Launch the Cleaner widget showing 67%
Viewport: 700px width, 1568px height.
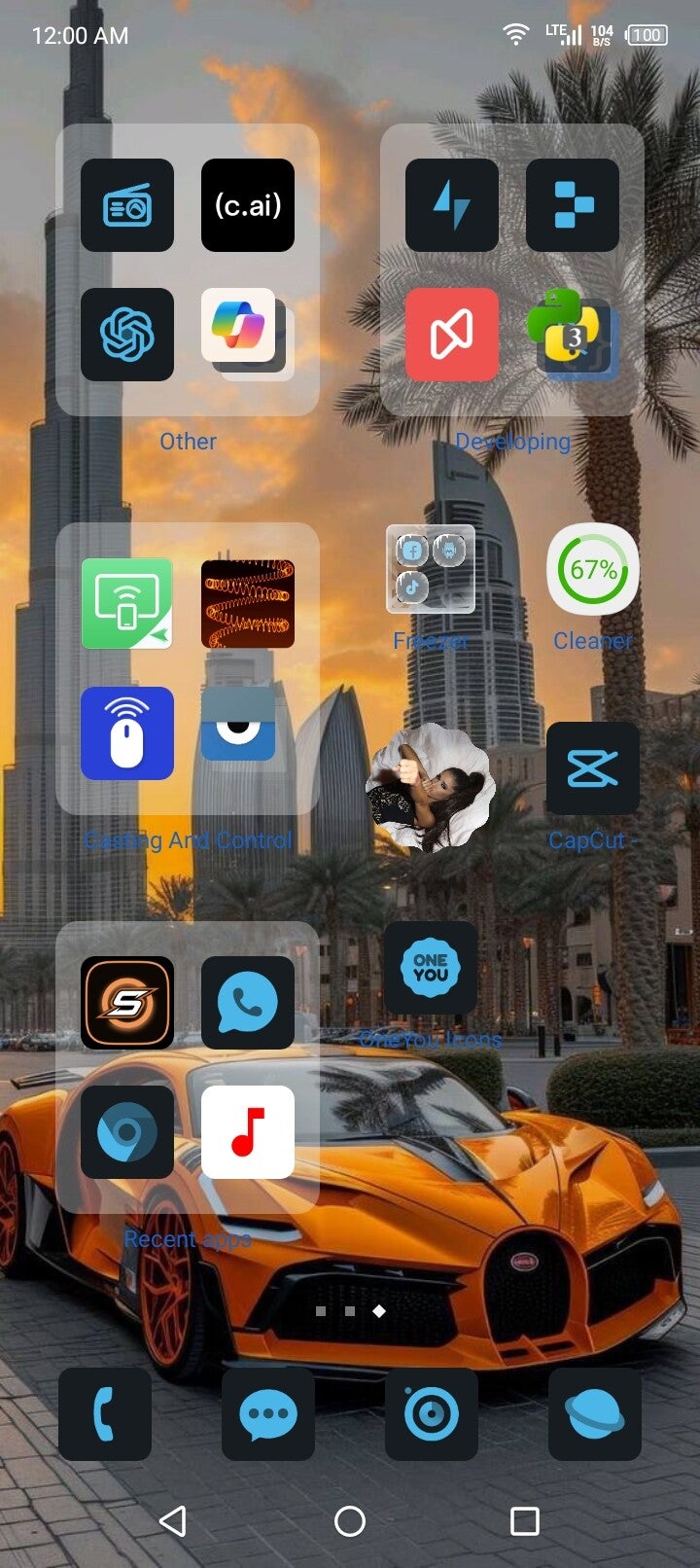tap(593, 569)
